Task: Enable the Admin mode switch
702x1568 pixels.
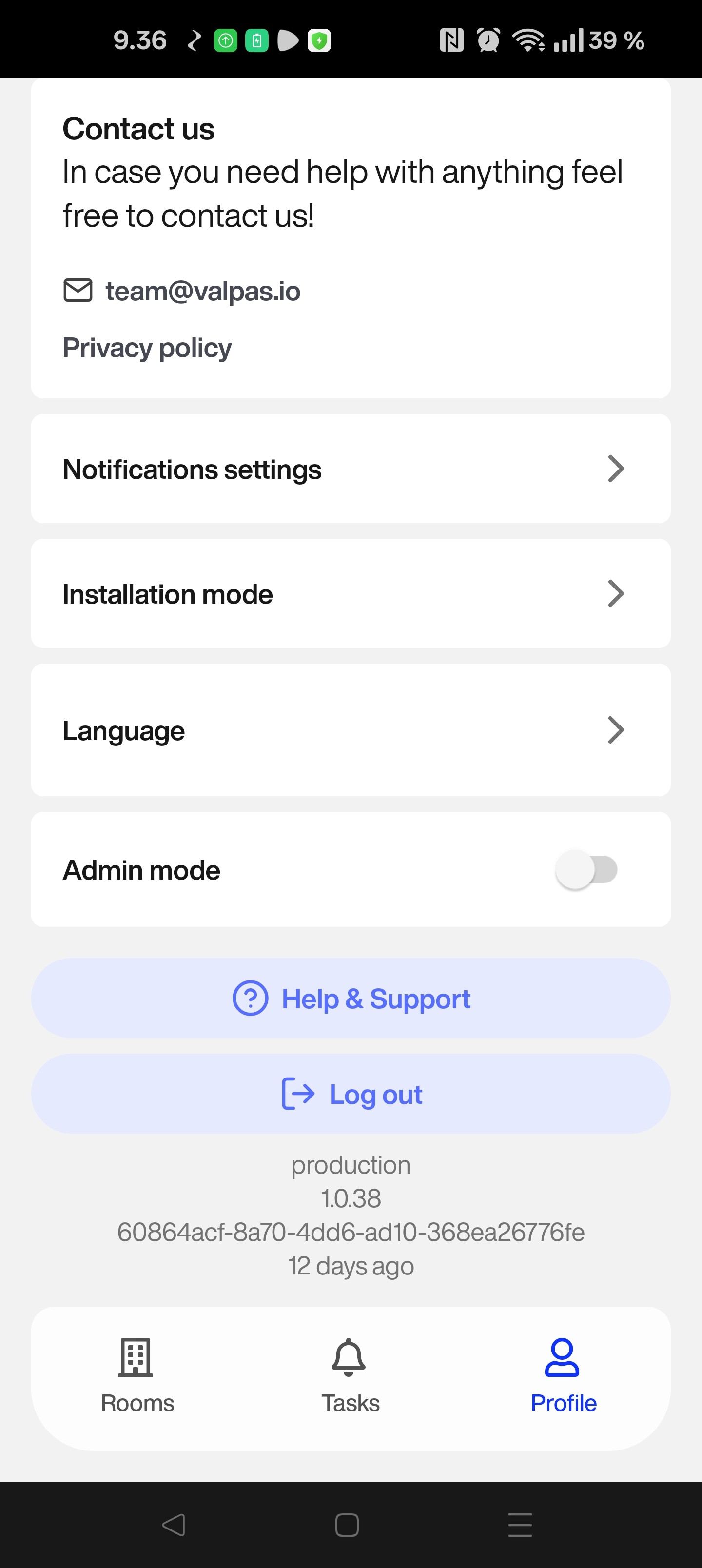Action: point(585,870)
